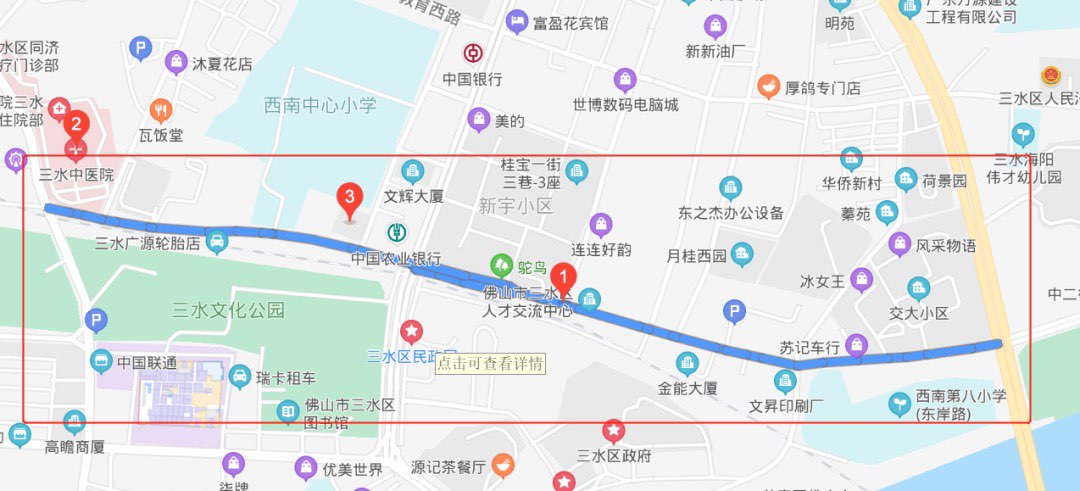The width and height of the screenshot is (1080, 491).
Task: Open the 苏记车行 shop marker
Action: tap(856, 346)
